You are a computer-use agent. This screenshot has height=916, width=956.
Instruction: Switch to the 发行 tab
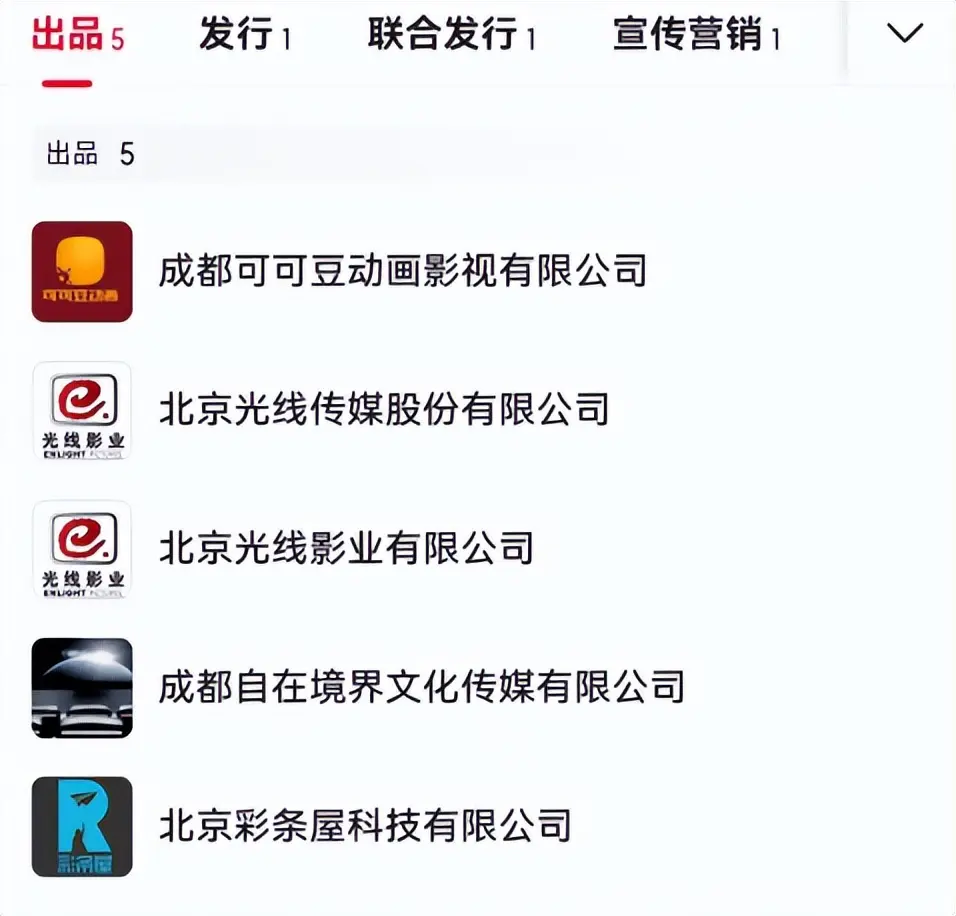pyautogui.click(x=245, y=36)
